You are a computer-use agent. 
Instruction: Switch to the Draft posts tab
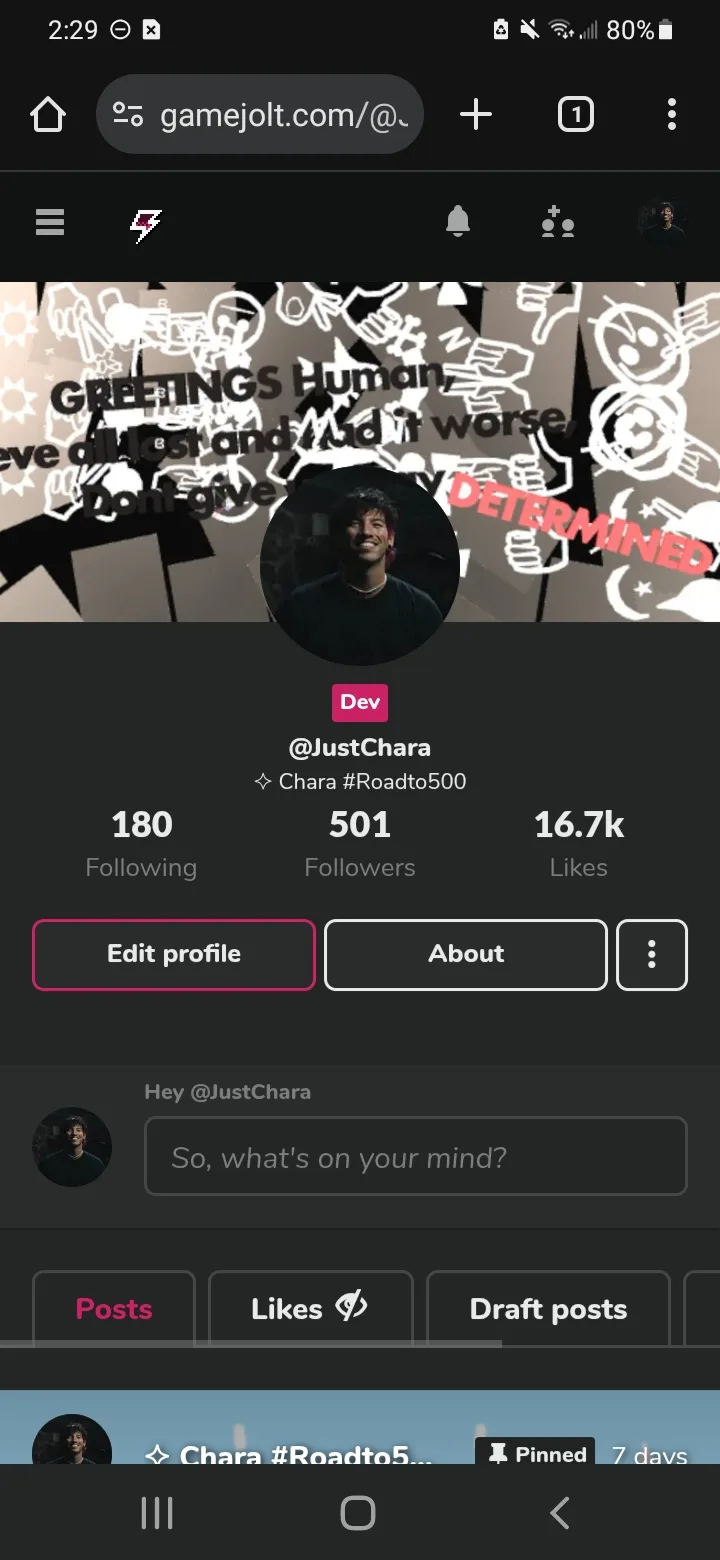point(548,1309)
